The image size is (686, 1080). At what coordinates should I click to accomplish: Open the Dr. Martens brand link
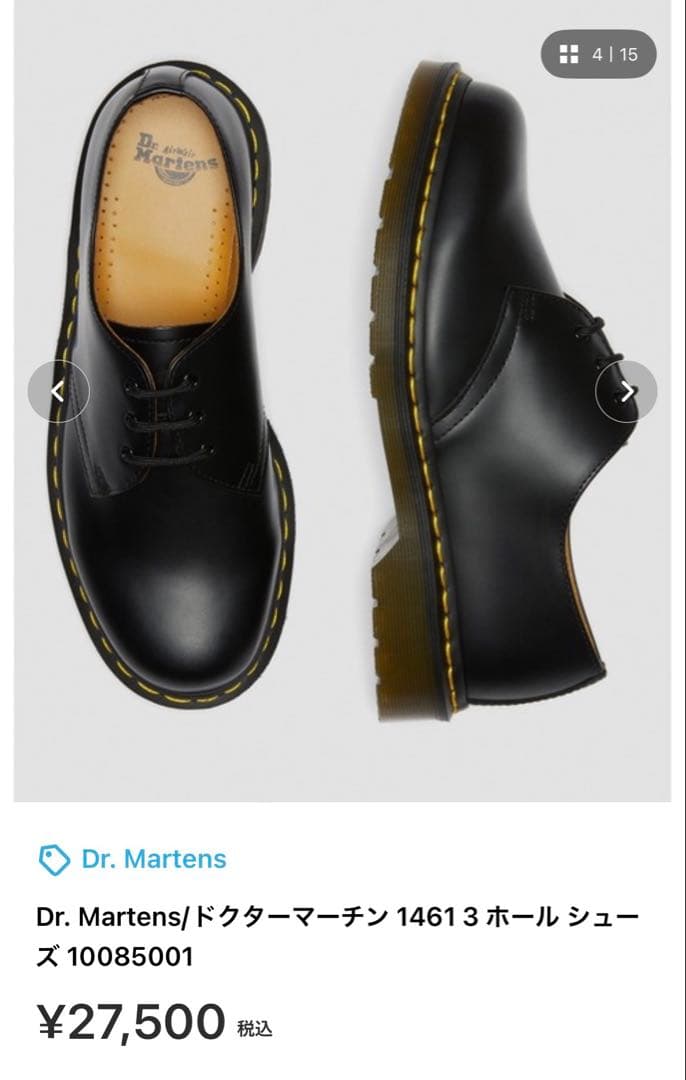[x=153, y=859]
